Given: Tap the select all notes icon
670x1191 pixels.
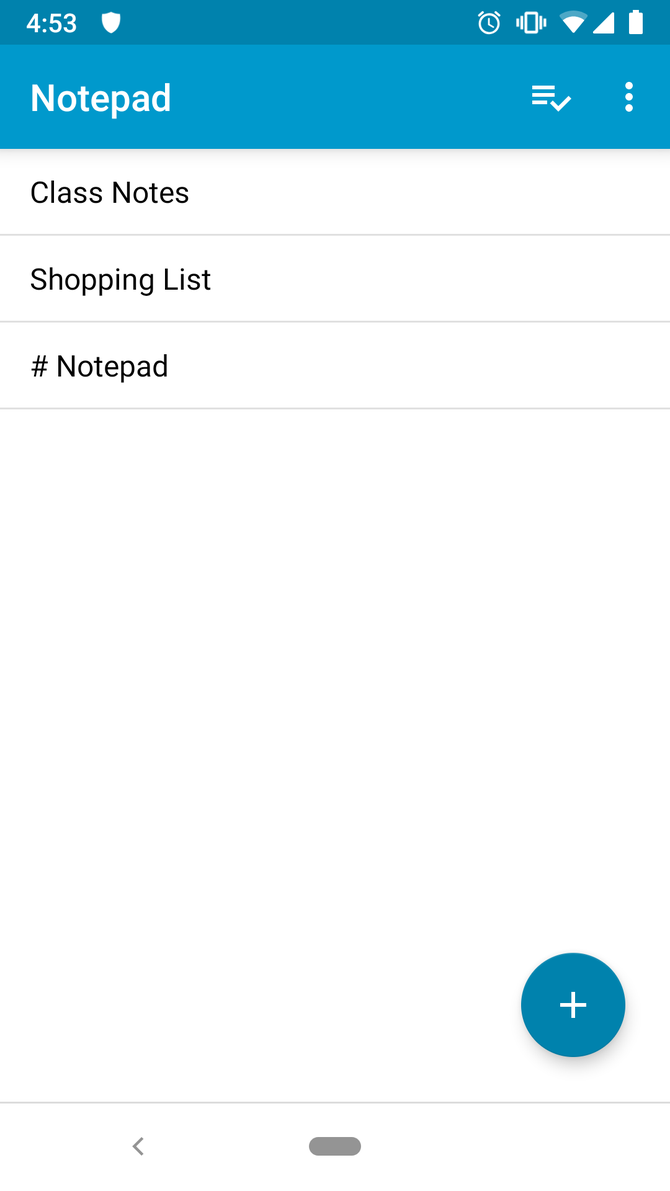Looking at the screenshot, I should [550, 98].
